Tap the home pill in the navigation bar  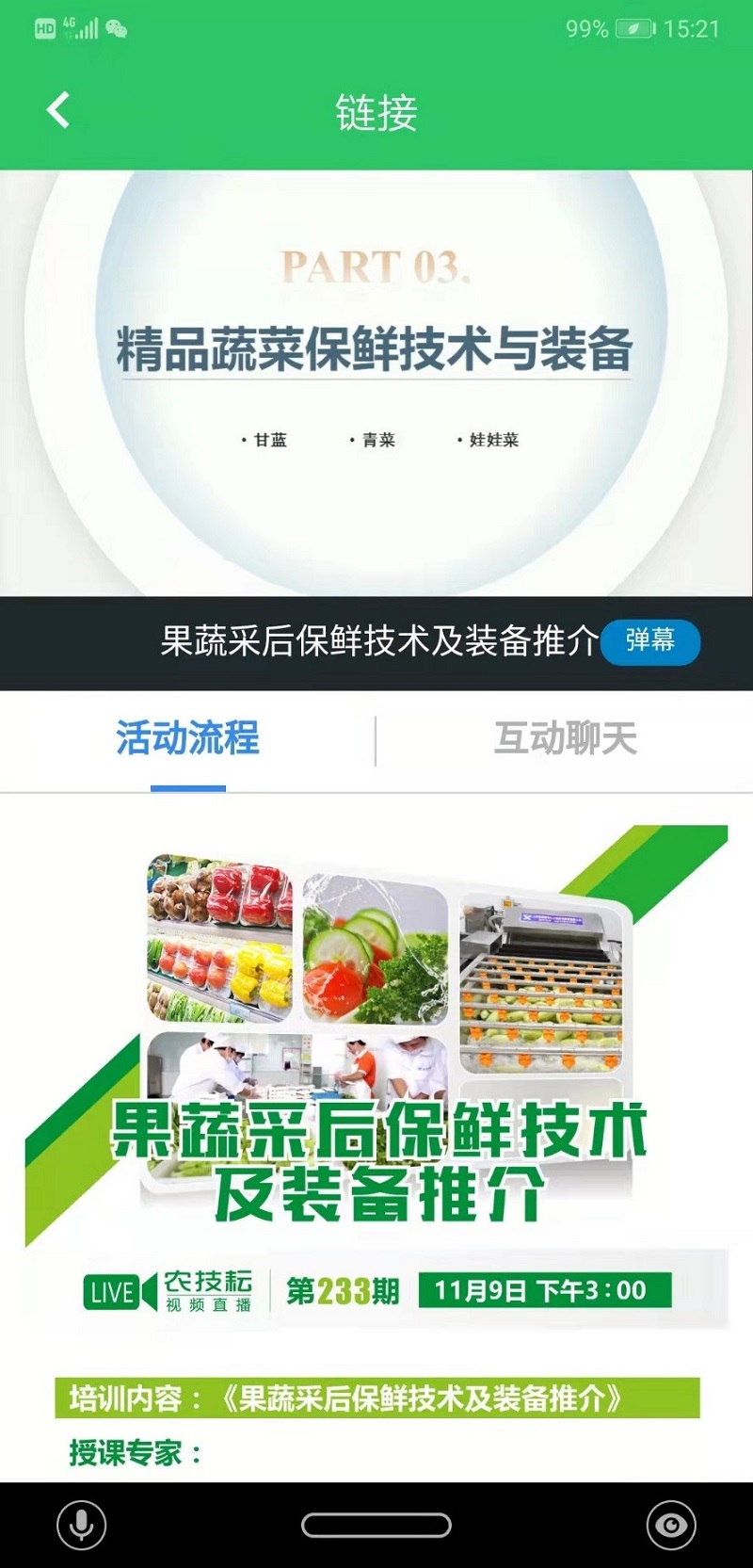point(376,1525)
